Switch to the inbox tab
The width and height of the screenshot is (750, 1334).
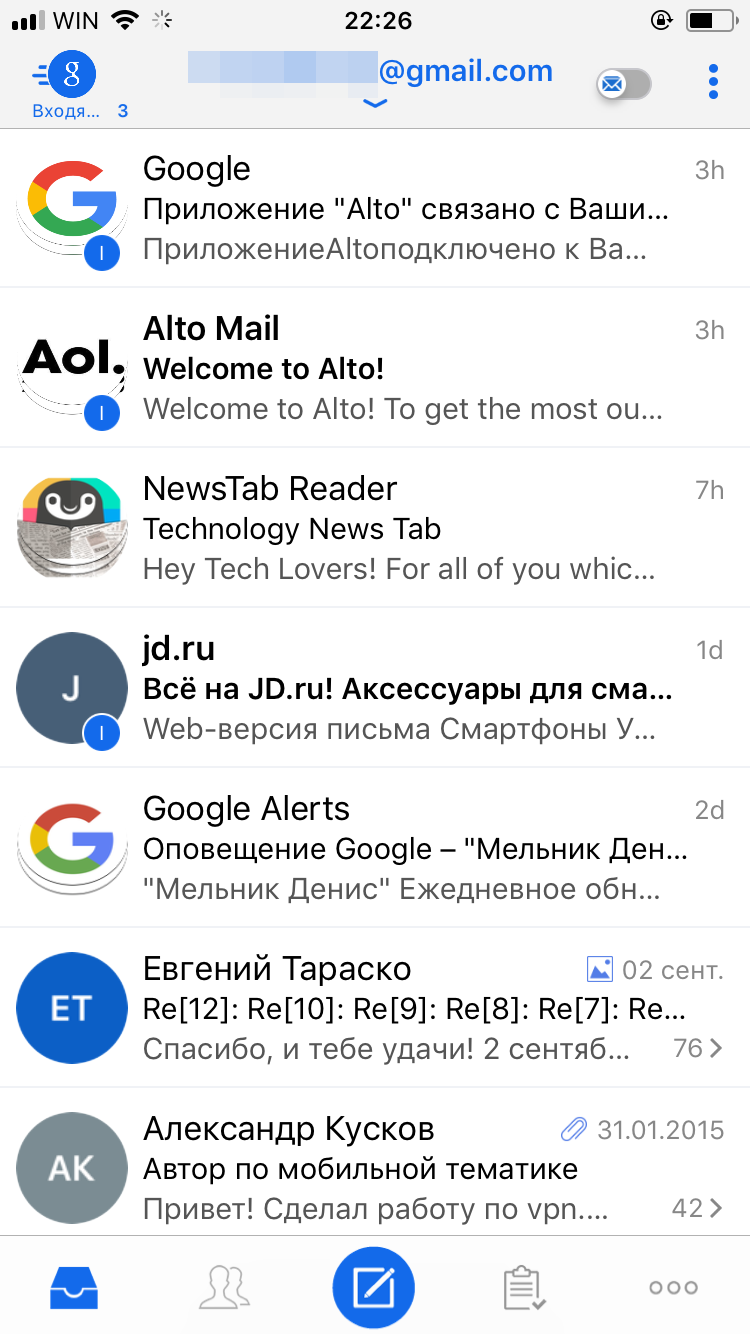tap(74, 1286)
